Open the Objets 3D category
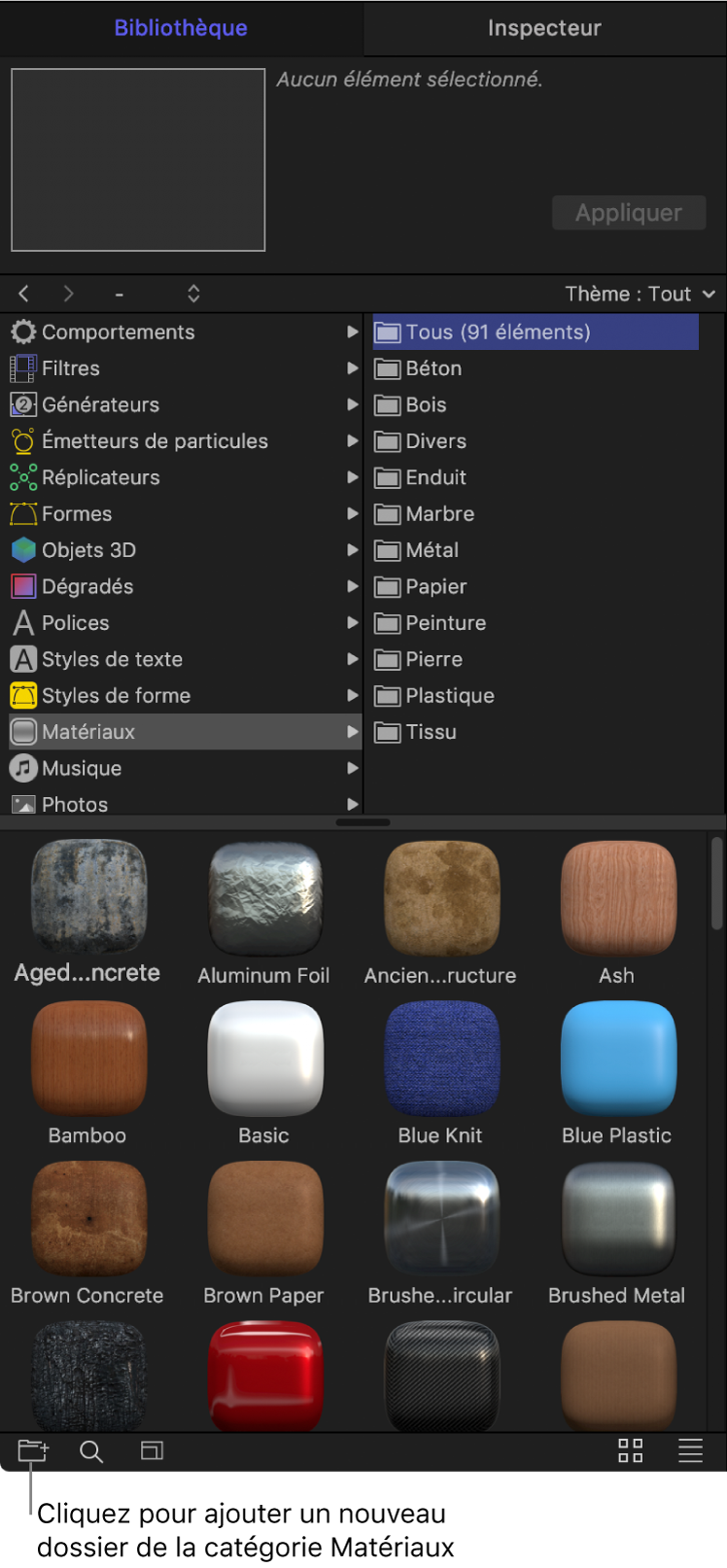This screenshot has height=1568, width=727. [88, 550]
